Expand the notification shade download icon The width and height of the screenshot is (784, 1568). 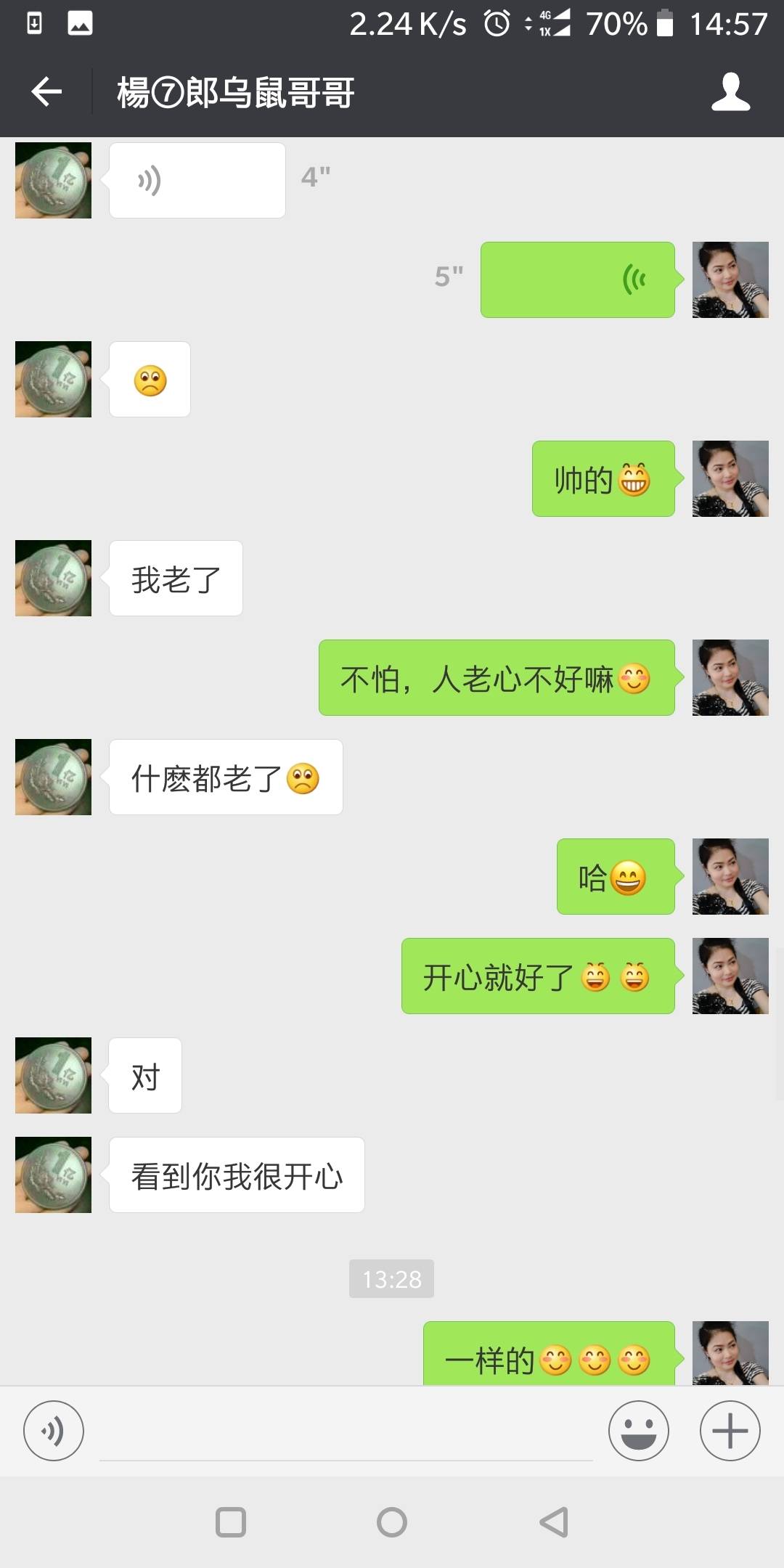tap(33, 23)
